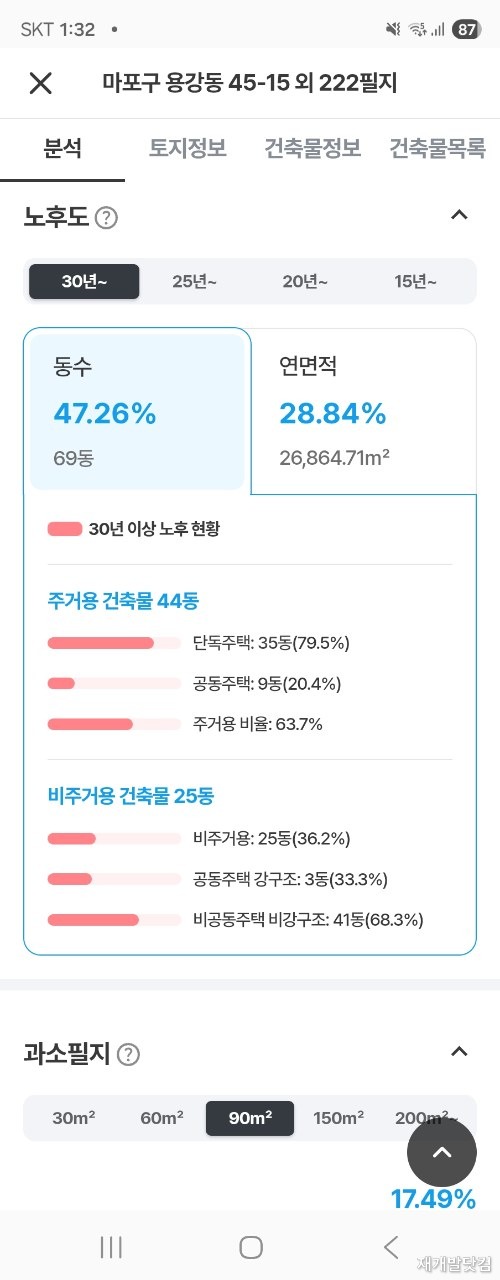Choose the 150m² lot size filter

click(x=338, y=1118)
